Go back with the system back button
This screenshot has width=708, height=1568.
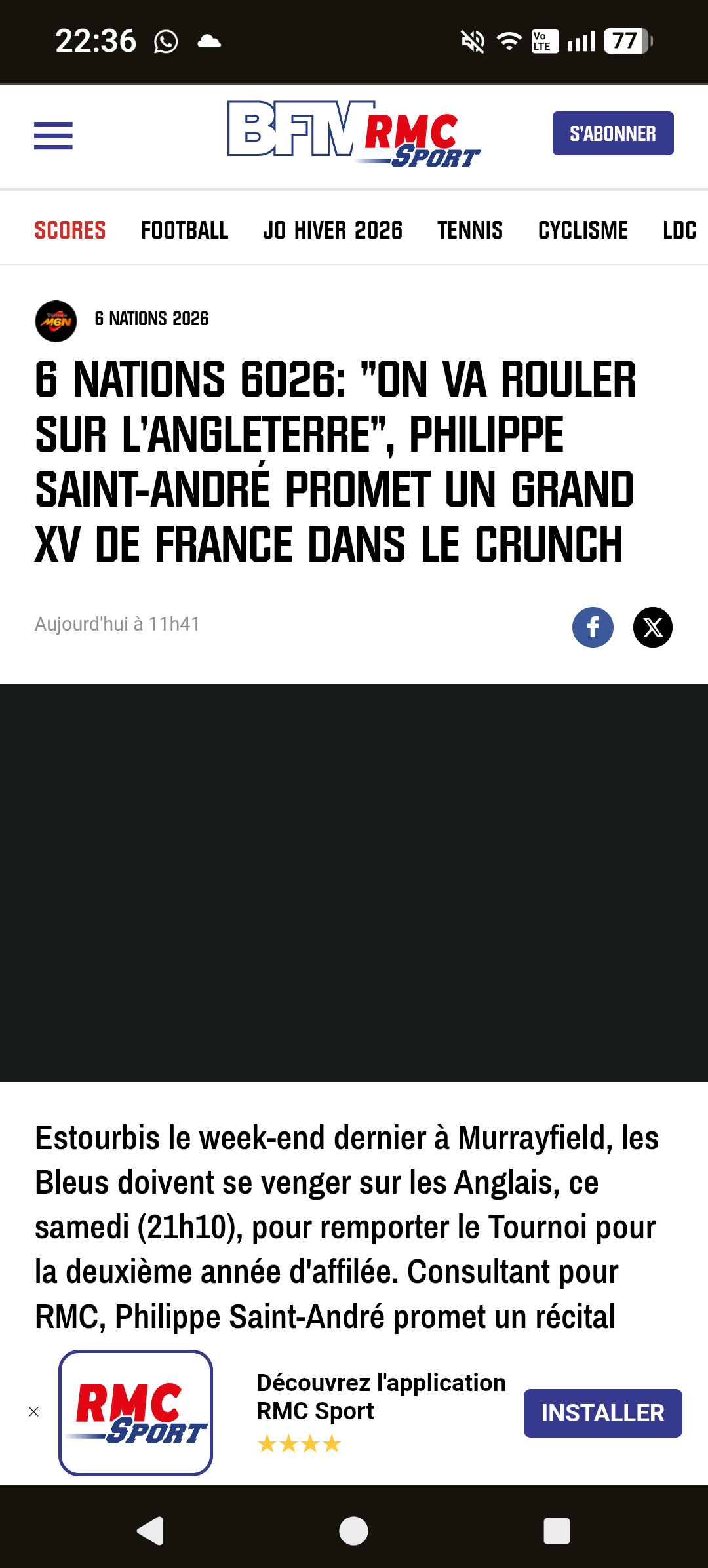pos(150,1531)
